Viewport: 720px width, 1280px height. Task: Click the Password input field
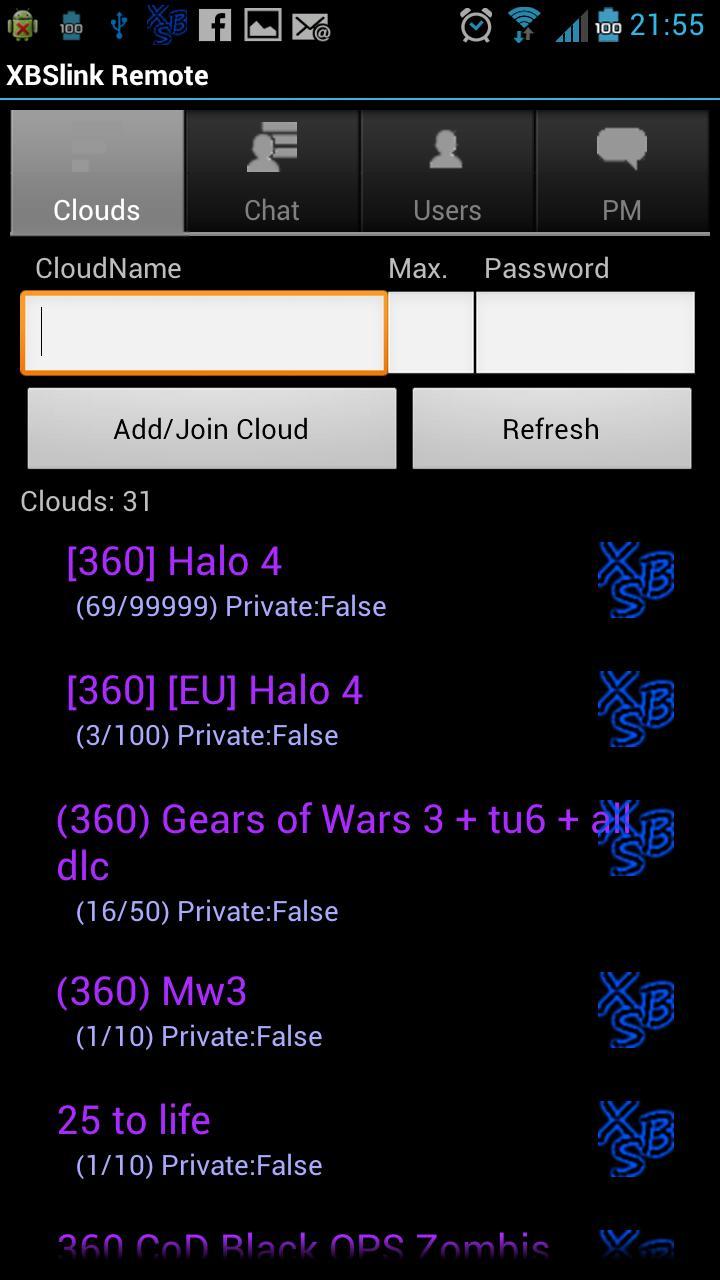point(585,331)
